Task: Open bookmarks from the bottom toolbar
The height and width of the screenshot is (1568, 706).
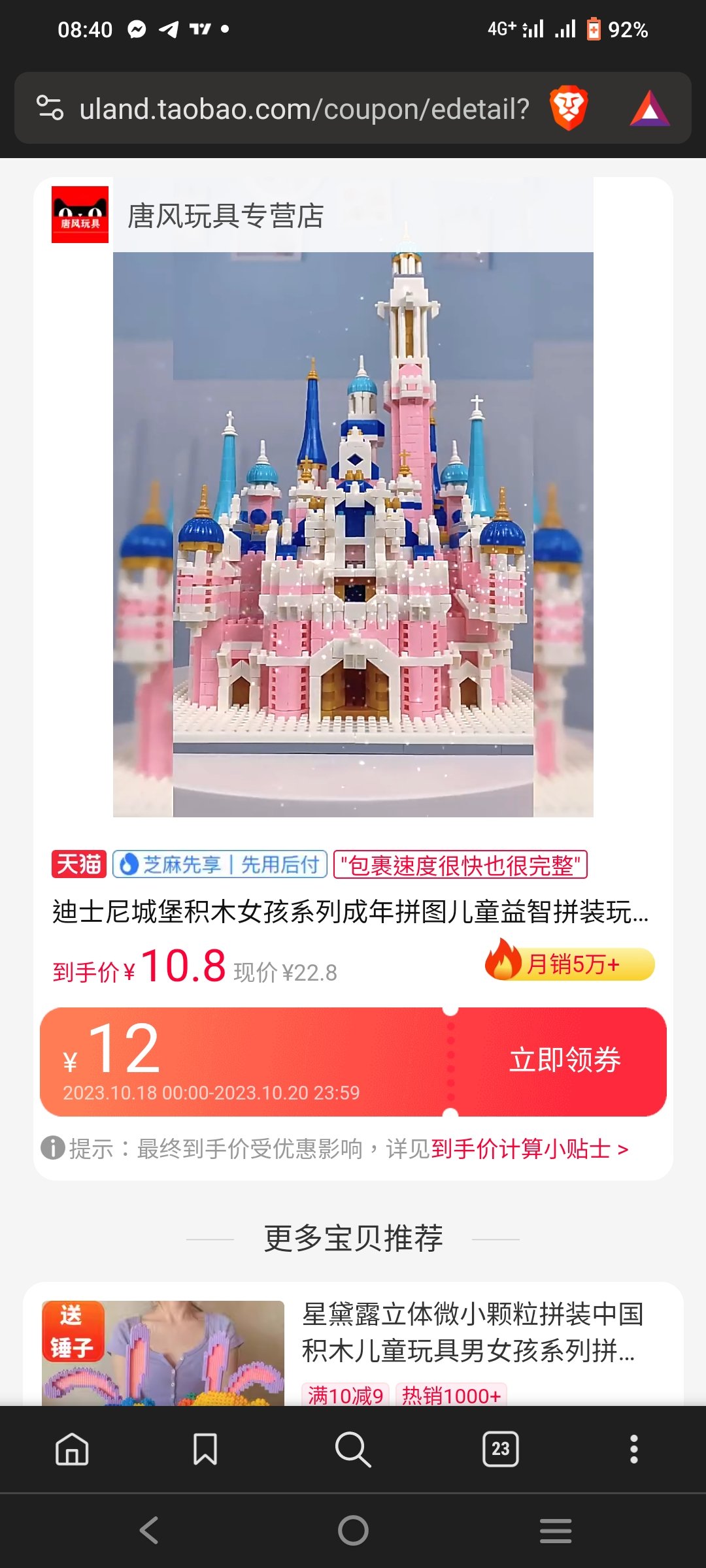Action: click(x=205, y=1449)
